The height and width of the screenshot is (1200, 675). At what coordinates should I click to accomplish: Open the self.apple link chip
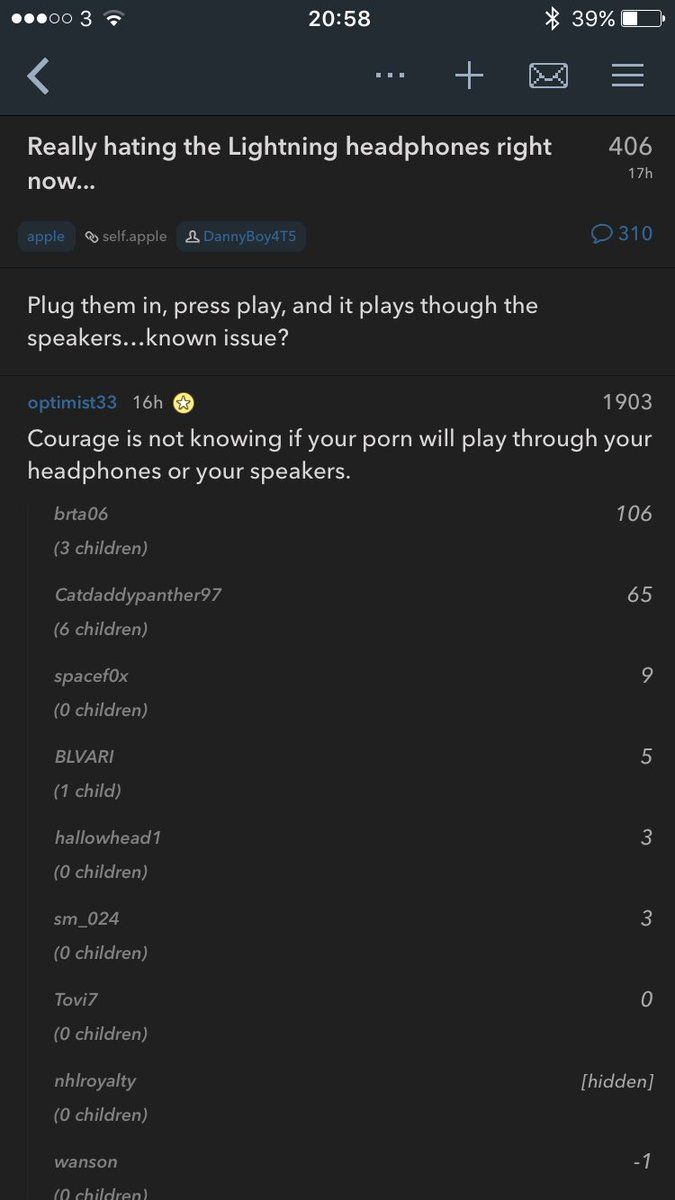pyautogui.click(x=125, y=237)
